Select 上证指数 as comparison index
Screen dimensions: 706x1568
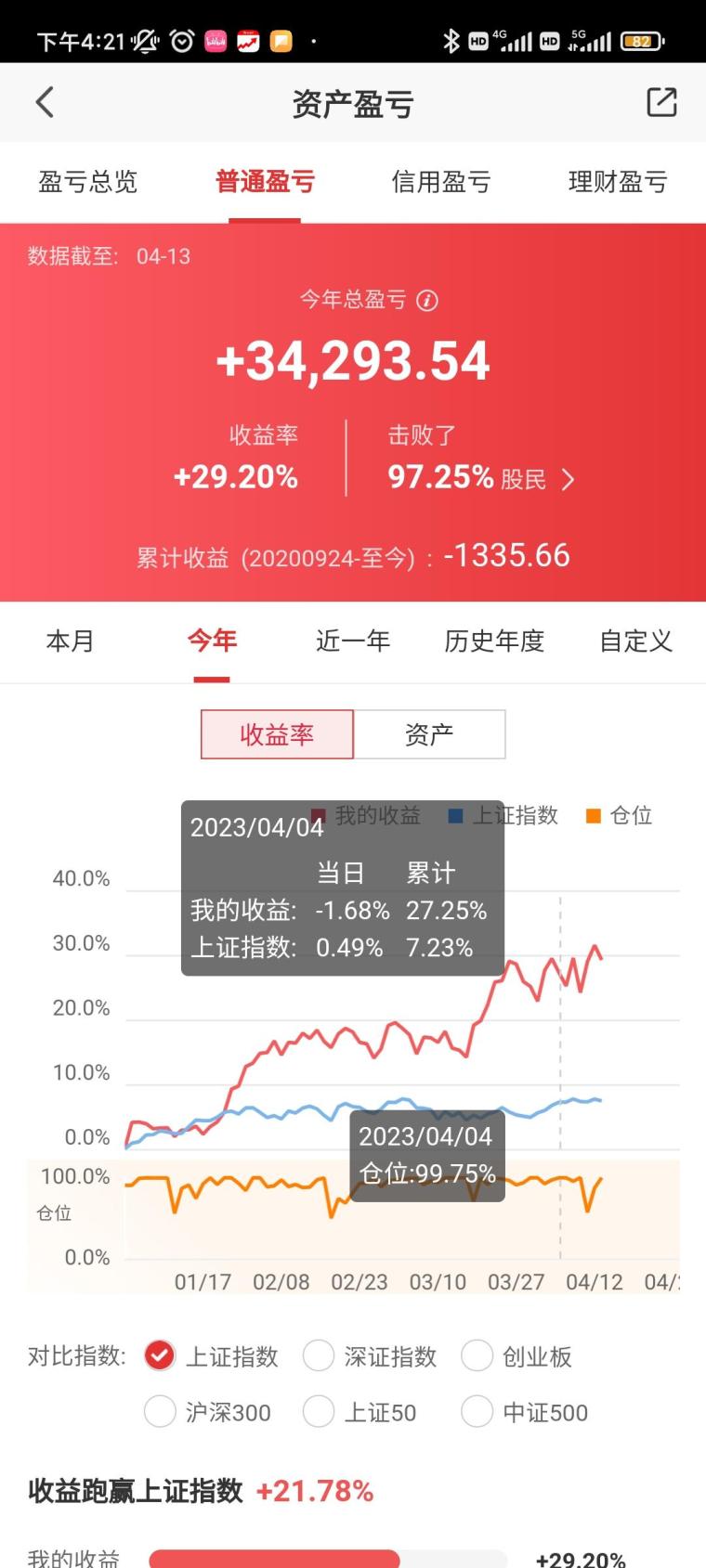[160, 1356]
